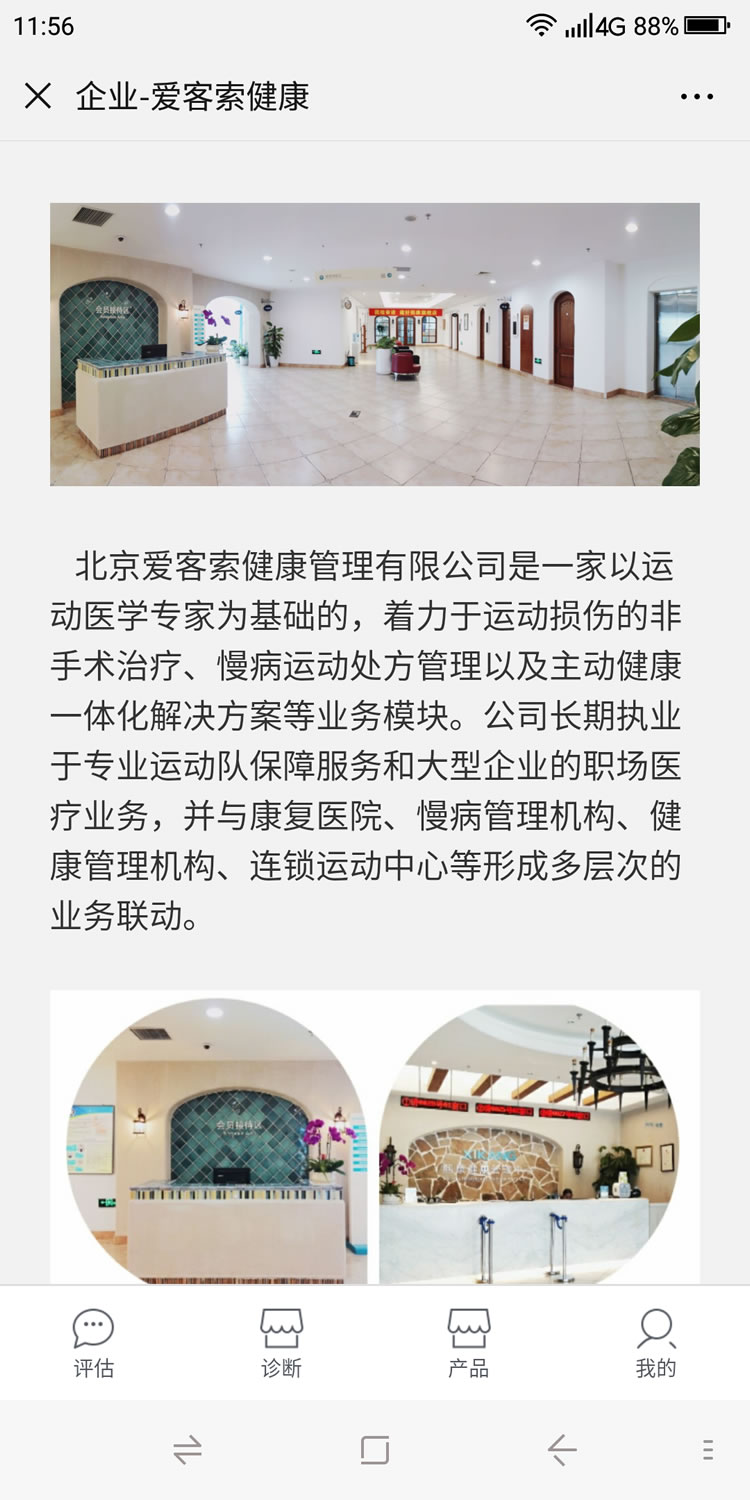Open the system recent apps square
750x1500 pixels.
point(375,1450)
